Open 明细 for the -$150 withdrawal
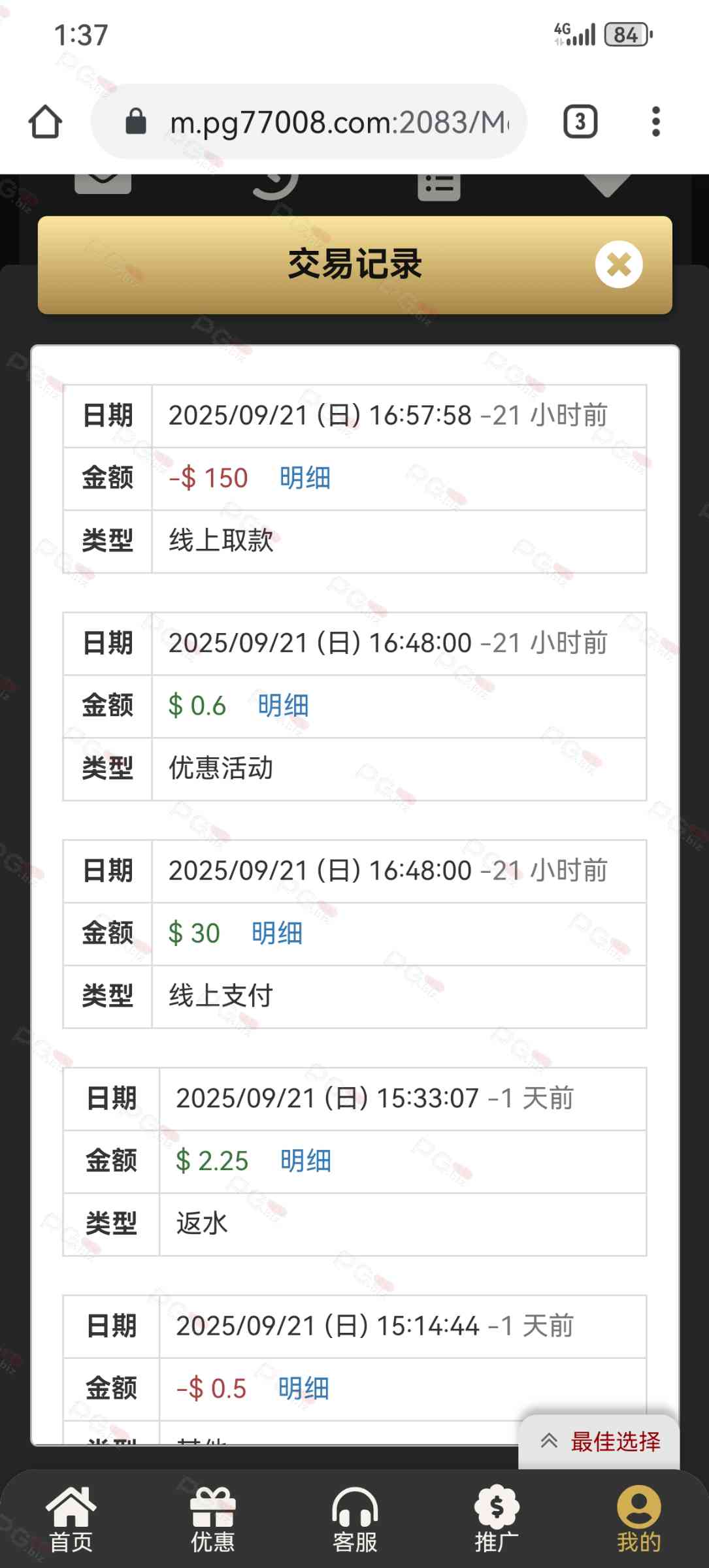 (x=305, y=478)
